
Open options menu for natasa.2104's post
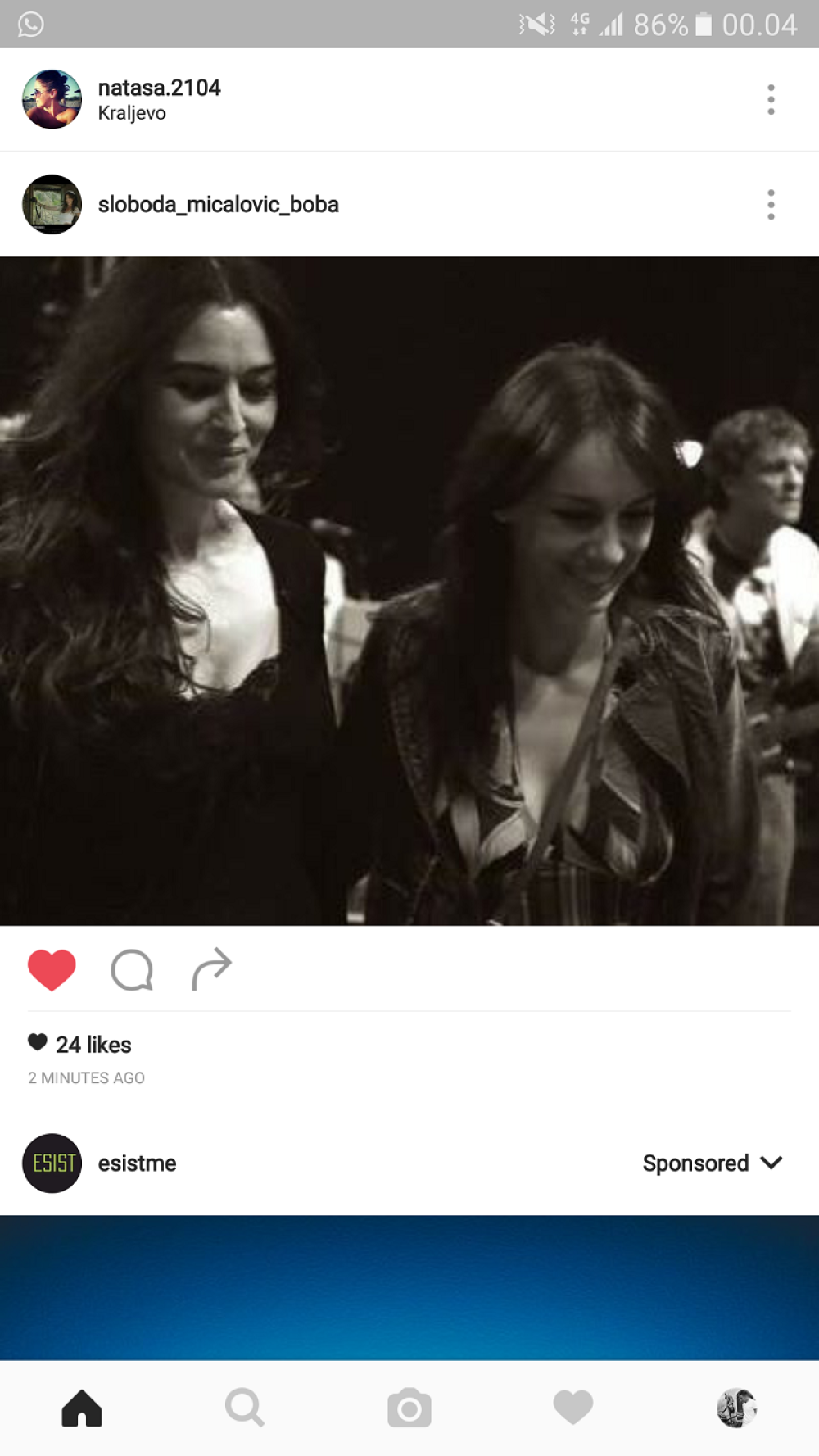(x=770, y=99)
